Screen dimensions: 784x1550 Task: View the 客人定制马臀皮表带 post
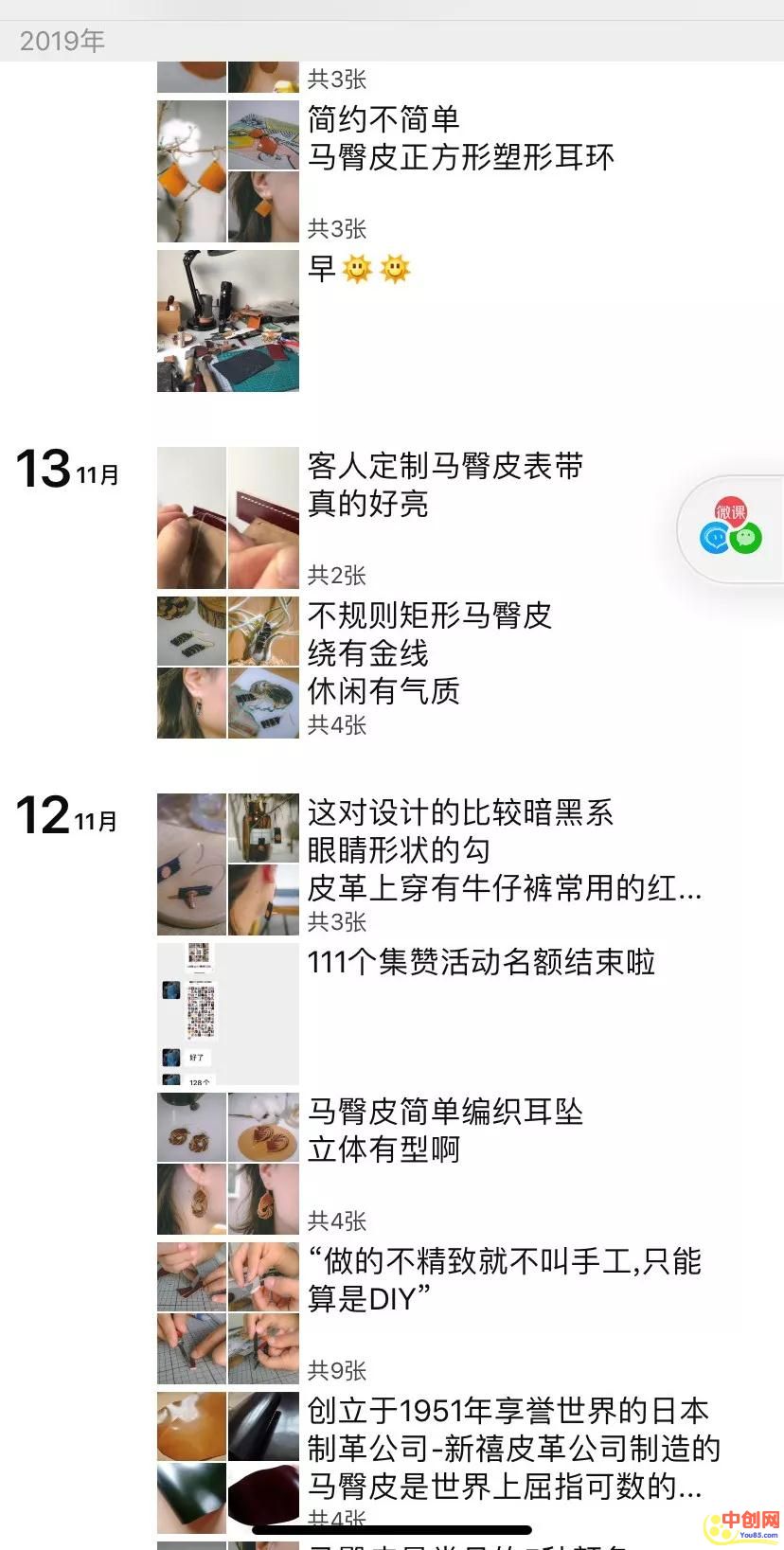[x=445, y=485]
